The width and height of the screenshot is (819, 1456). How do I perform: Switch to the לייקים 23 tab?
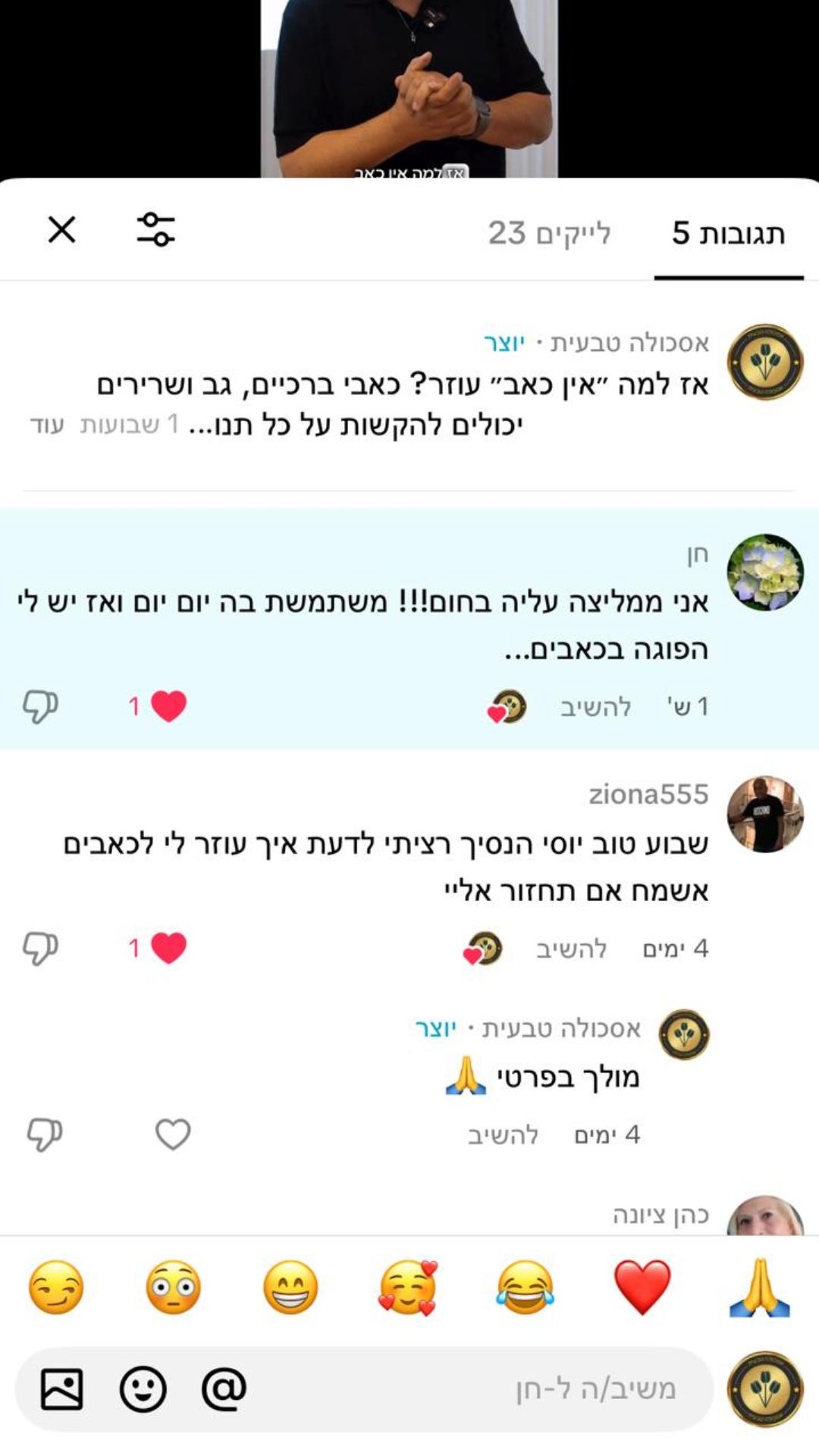click(549, 233)
